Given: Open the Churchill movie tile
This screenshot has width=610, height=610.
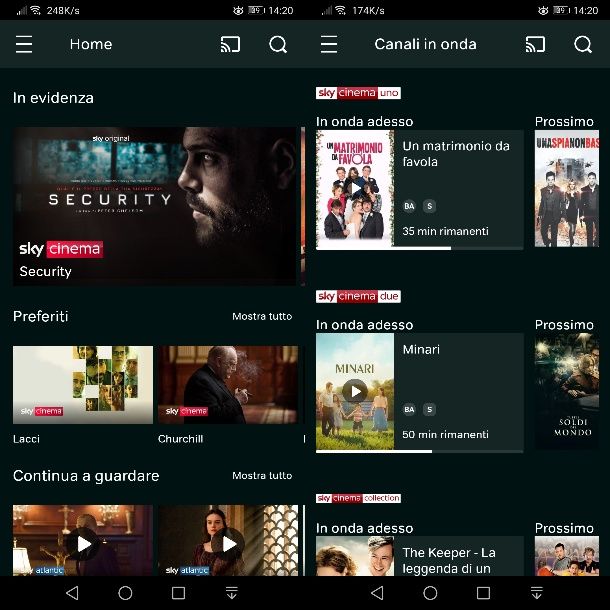Looking at the screenshot, I should click(x=228, y=384).
